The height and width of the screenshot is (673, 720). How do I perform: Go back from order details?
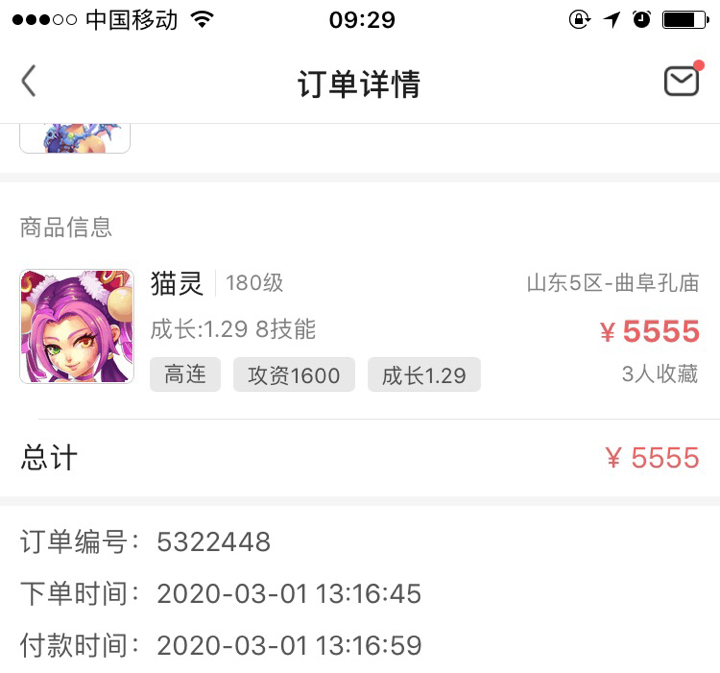pyautogui.click(x=29, y=82)
